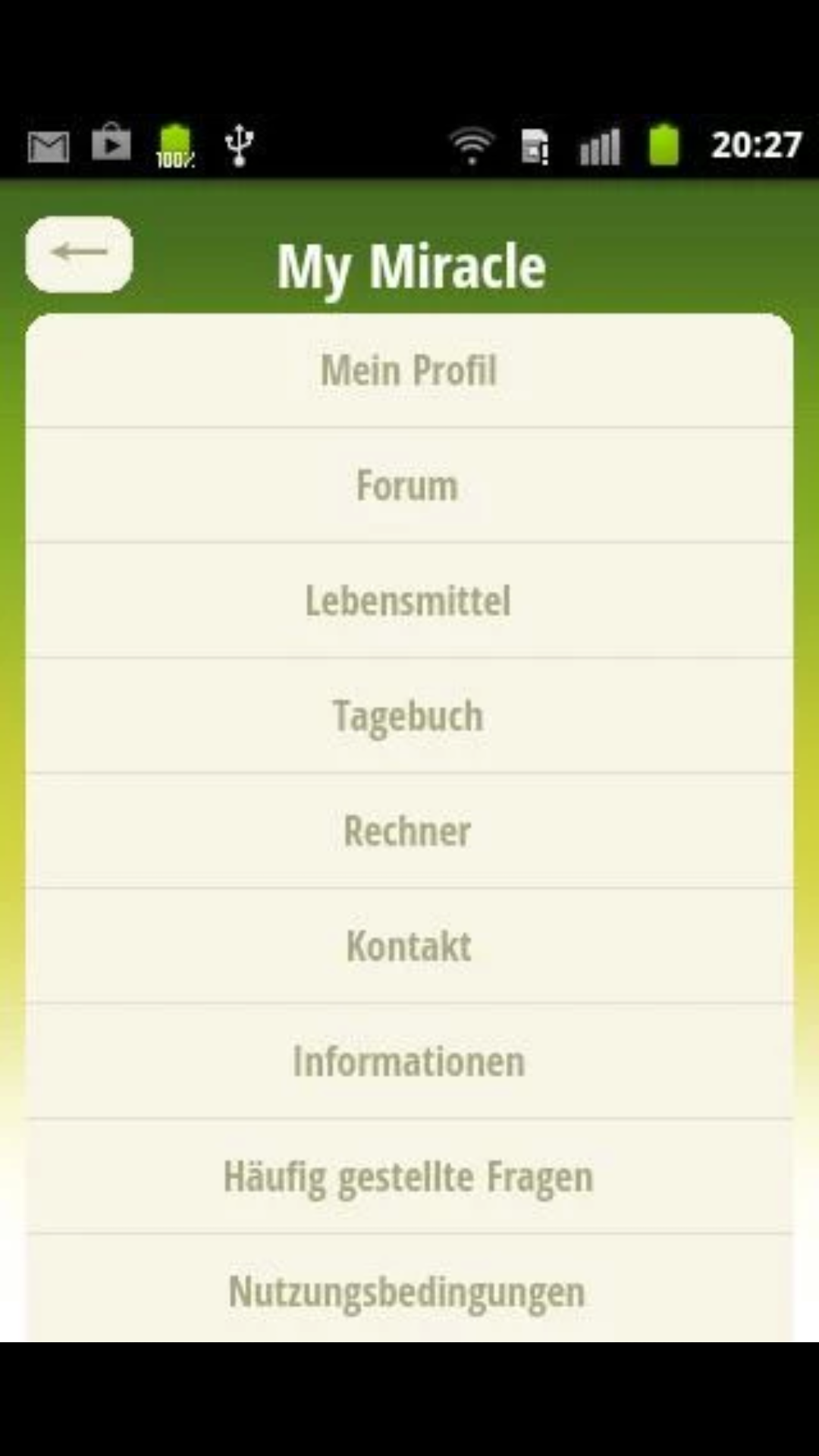Open the Tagebuch diary
The image size is (819, 1456).
409,716
